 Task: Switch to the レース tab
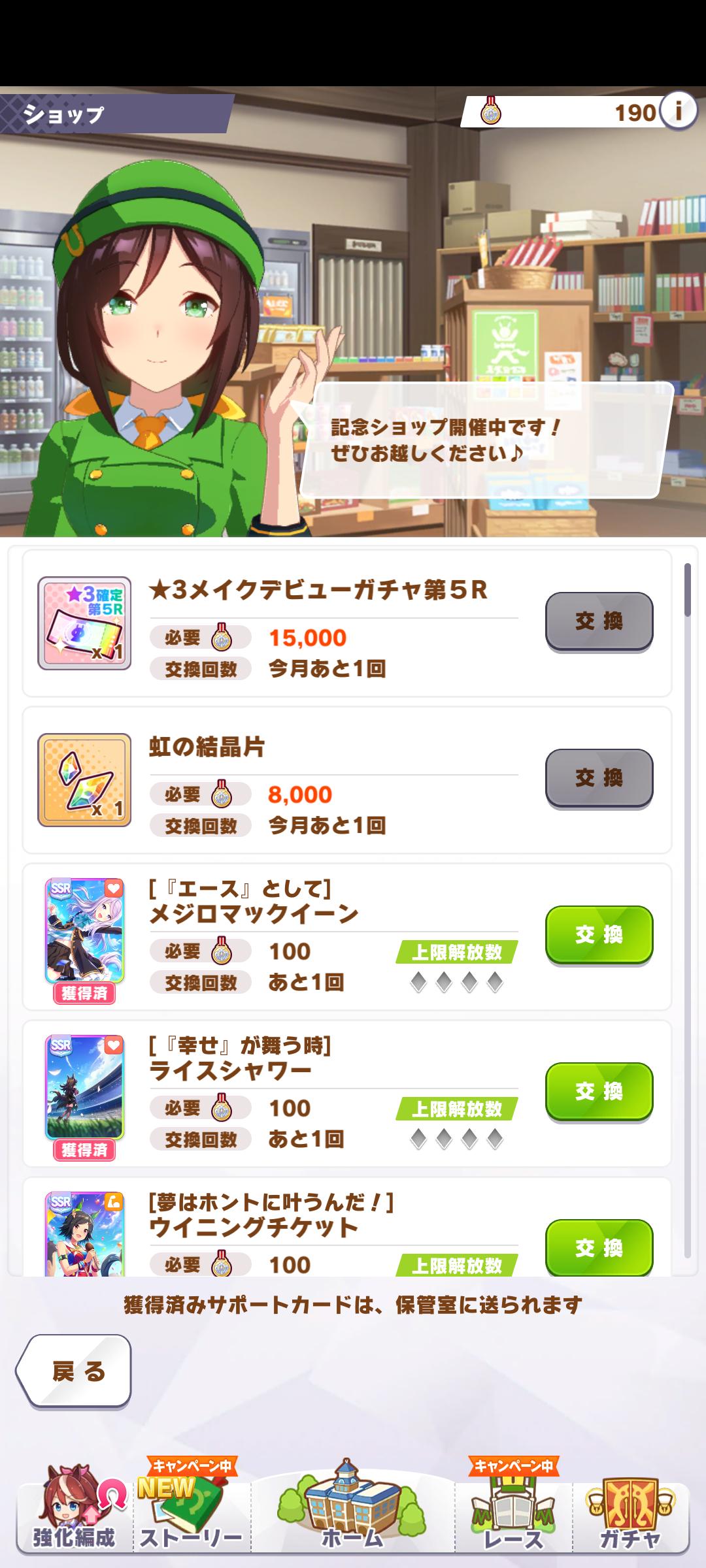click(514, 1514)
